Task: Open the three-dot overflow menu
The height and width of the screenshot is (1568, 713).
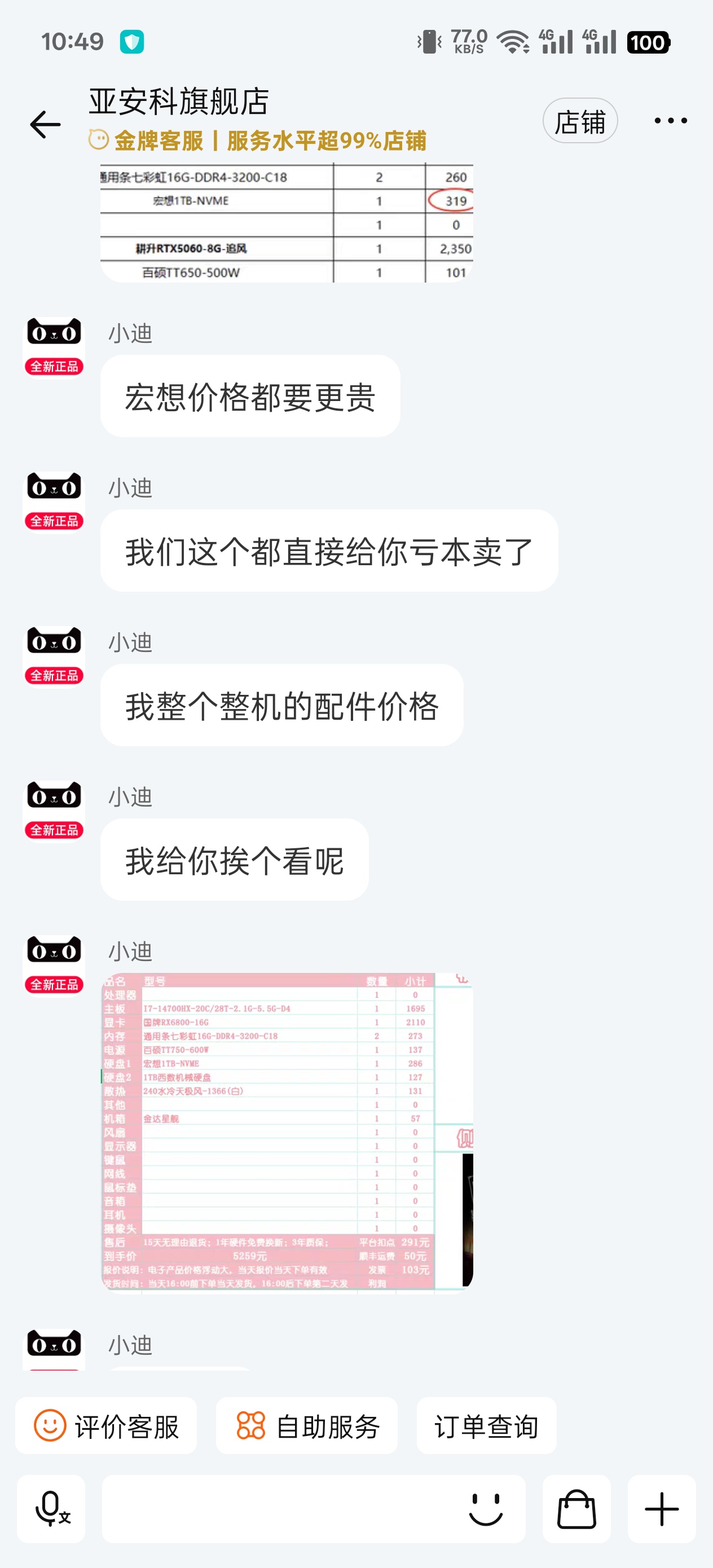Action: coord(670,121)
